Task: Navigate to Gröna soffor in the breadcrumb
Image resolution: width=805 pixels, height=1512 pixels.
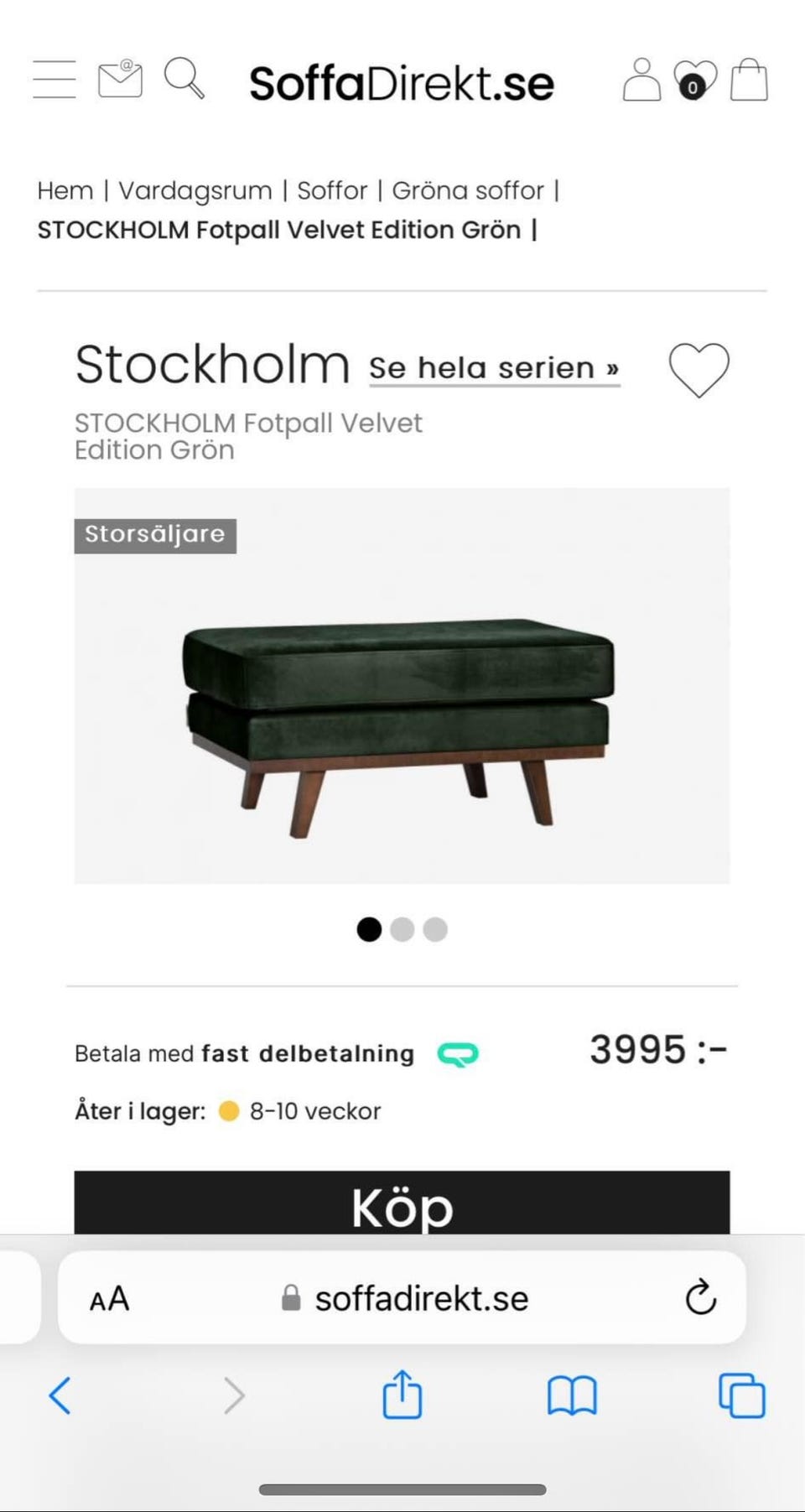Action: 467,190
